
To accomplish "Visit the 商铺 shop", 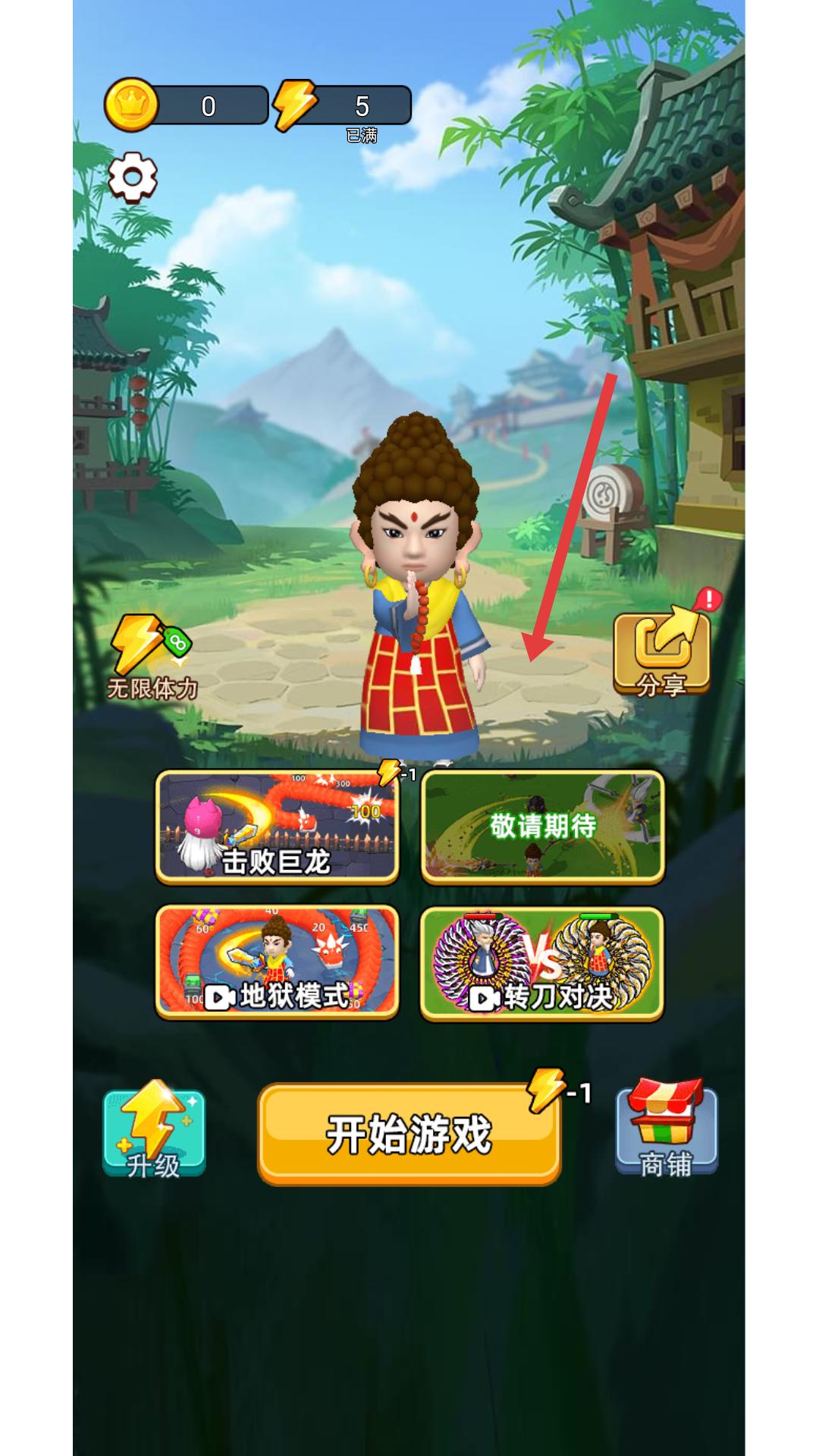I will tap(667, 1128).
